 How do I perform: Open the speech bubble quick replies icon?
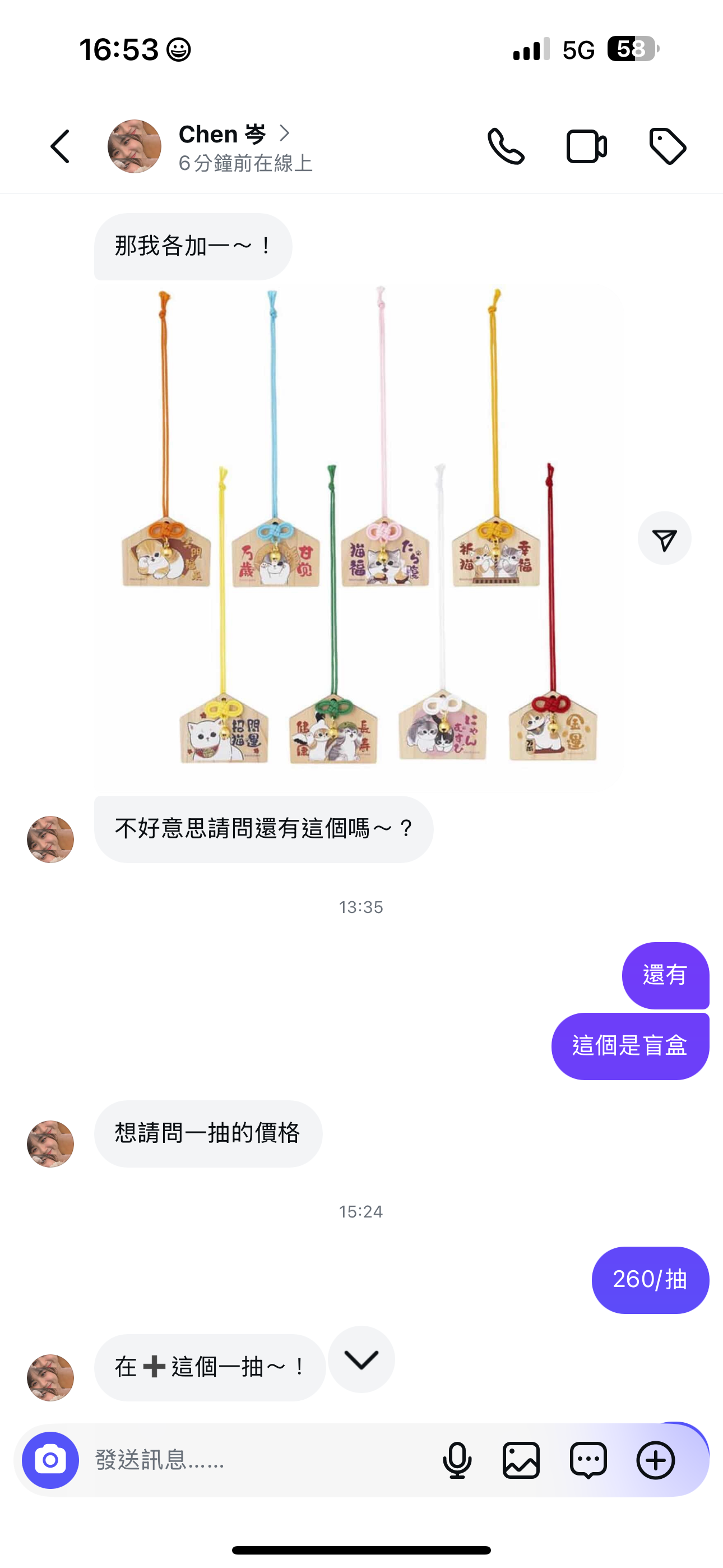(588, 1460)
